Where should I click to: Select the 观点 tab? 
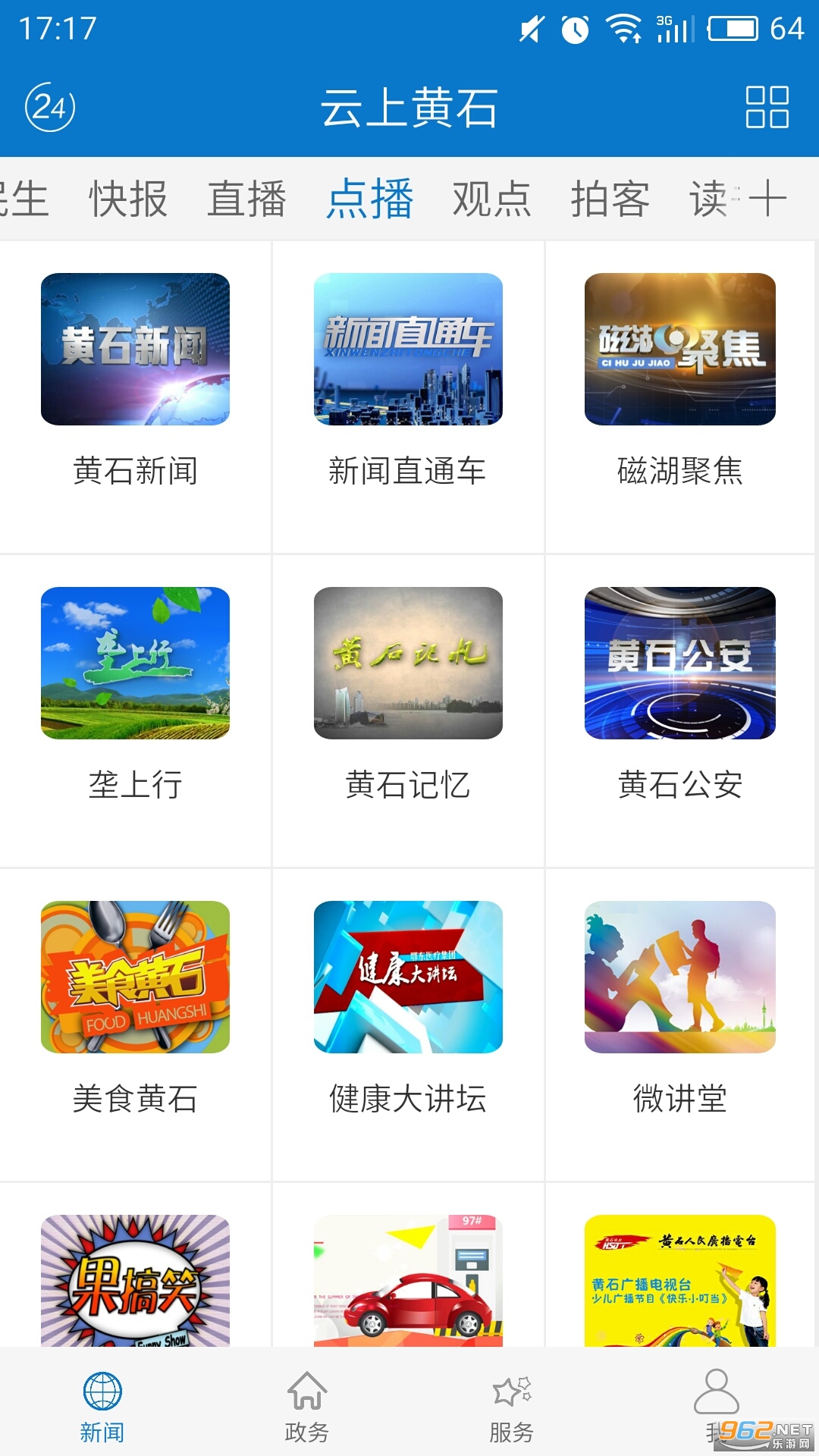pyautogui.click(x=491, y=199)
